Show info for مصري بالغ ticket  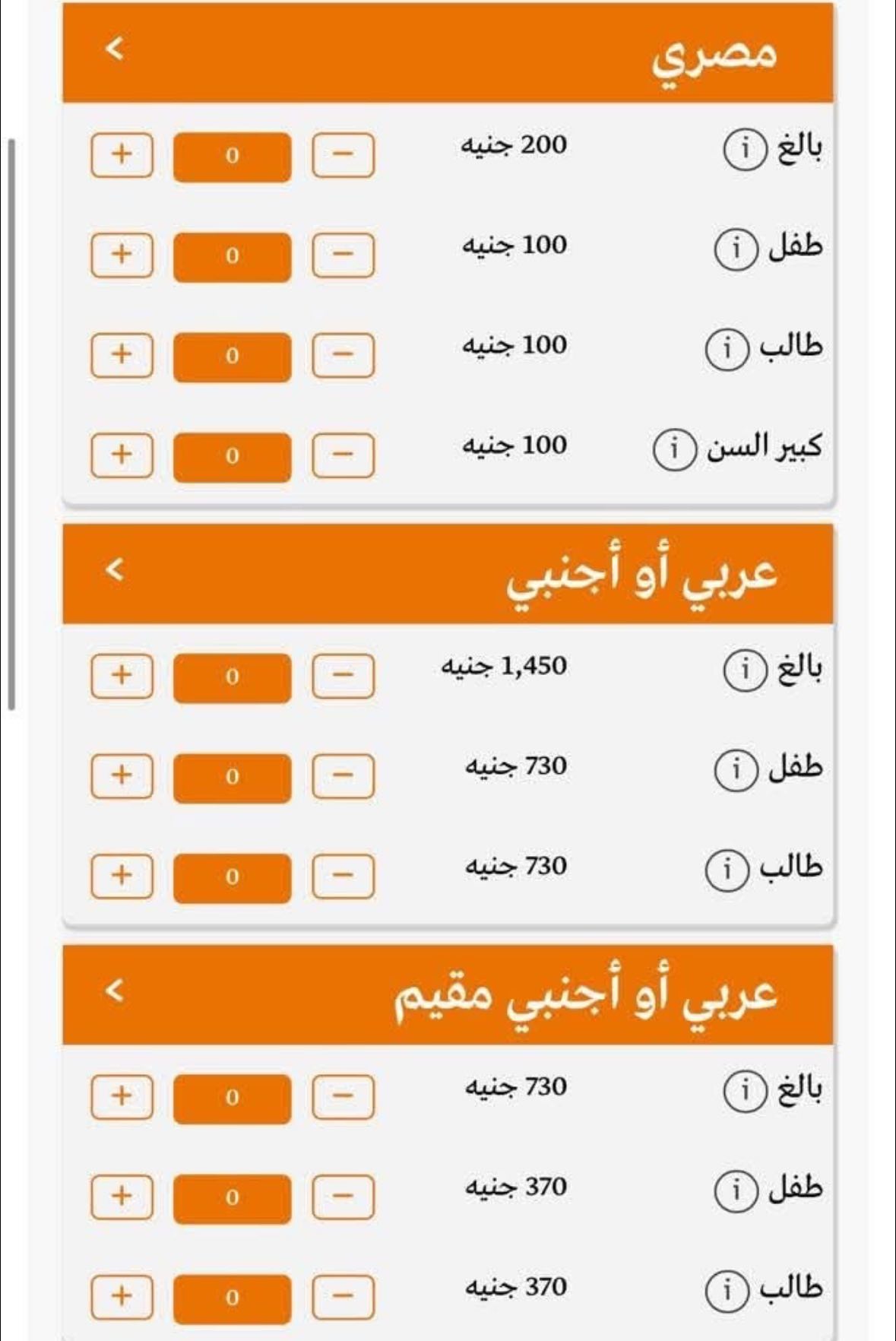pos(743,150)
